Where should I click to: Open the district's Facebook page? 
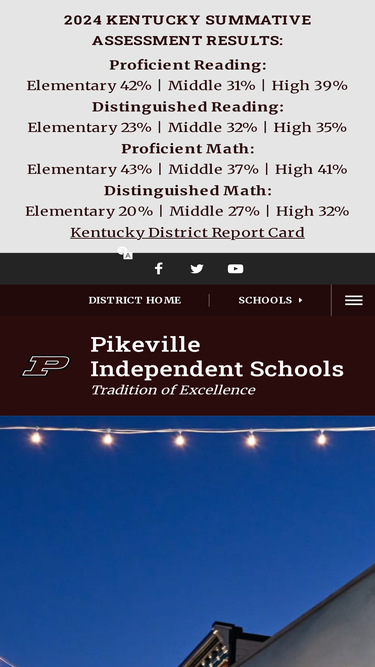point(159,269)
